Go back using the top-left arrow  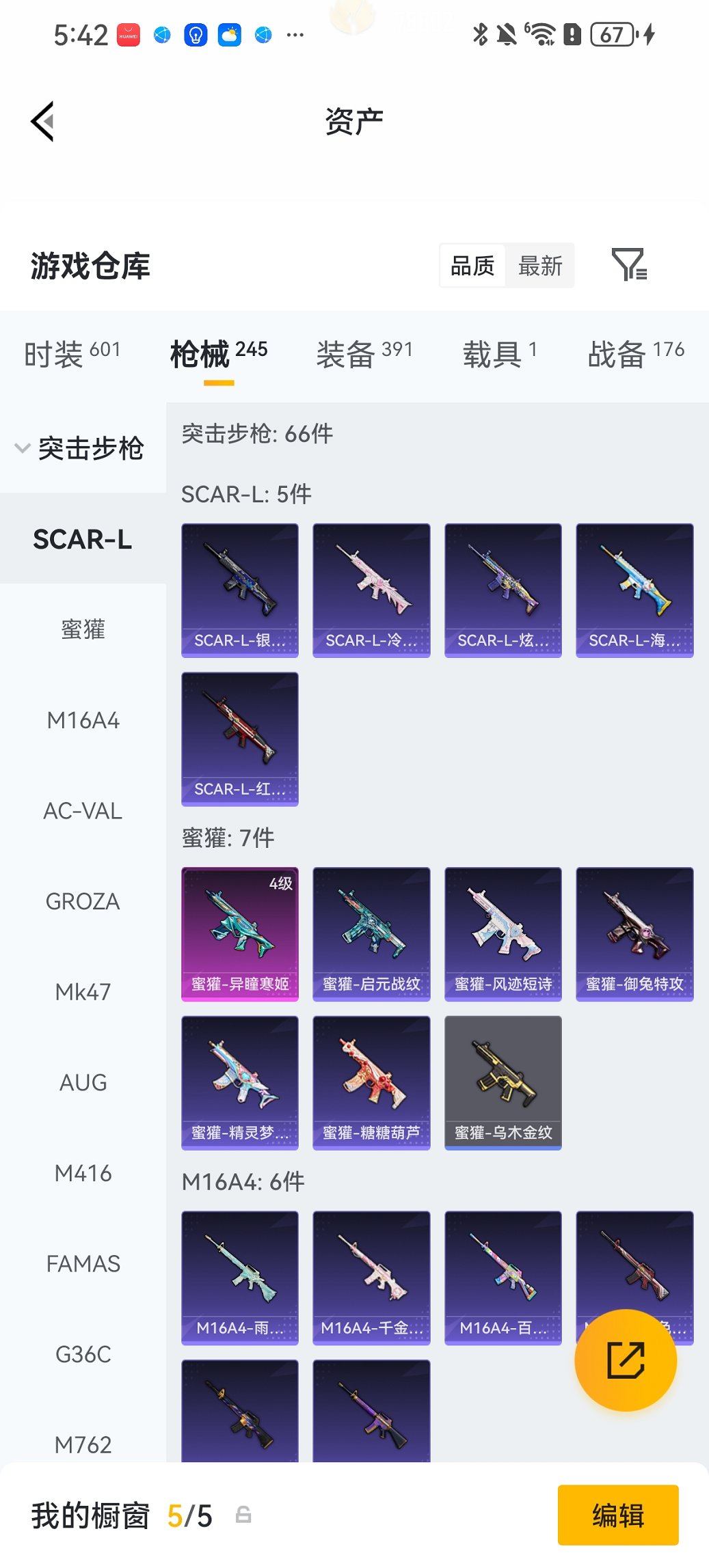[43, 122]
